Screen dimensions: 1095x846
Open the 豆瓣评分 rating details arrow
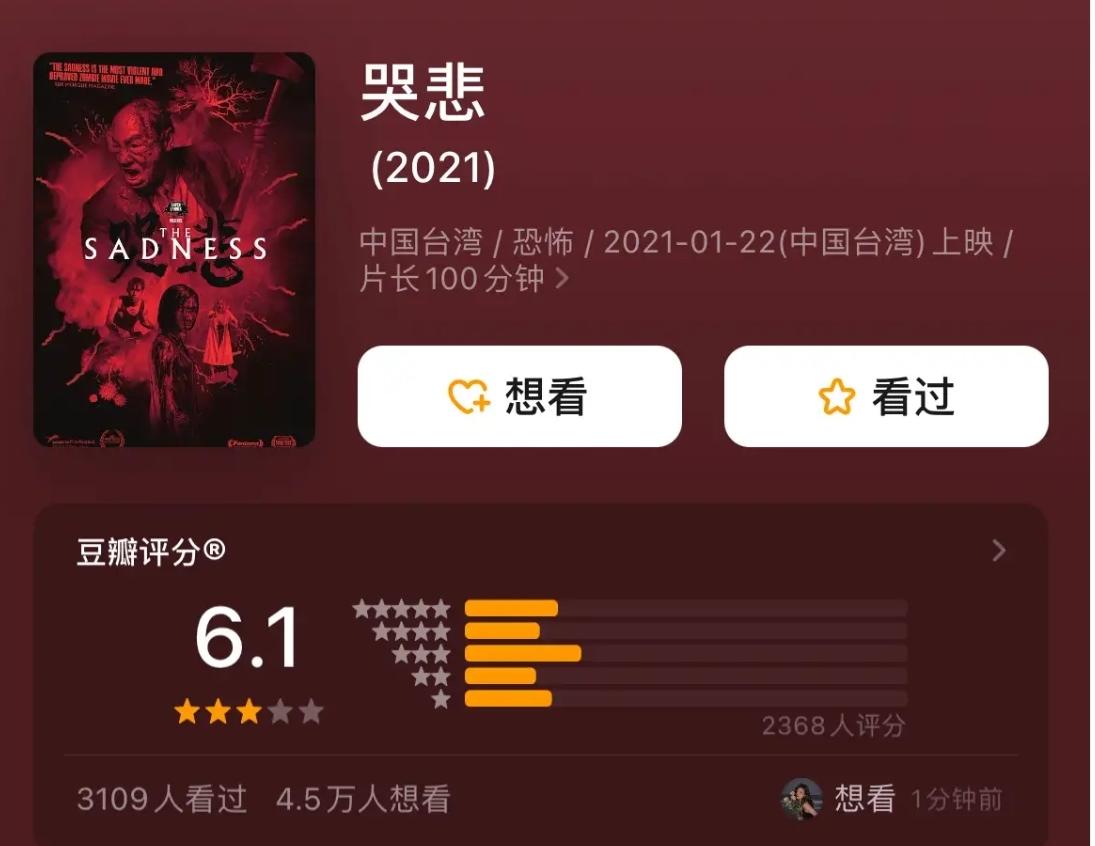pyautogui.click(x=998, y=550)
